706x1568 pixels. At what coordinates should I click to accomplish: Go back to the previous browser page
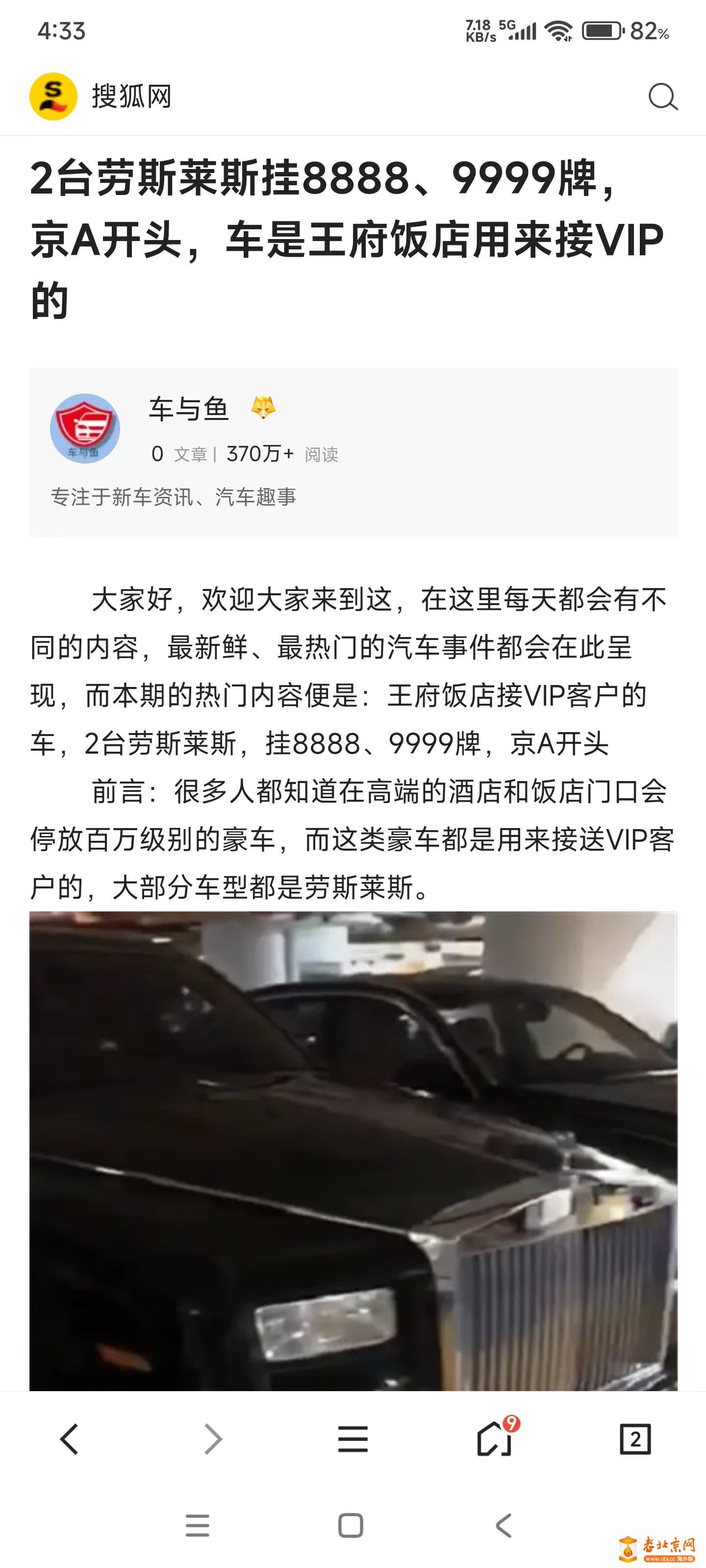(x=70, y=1439)
